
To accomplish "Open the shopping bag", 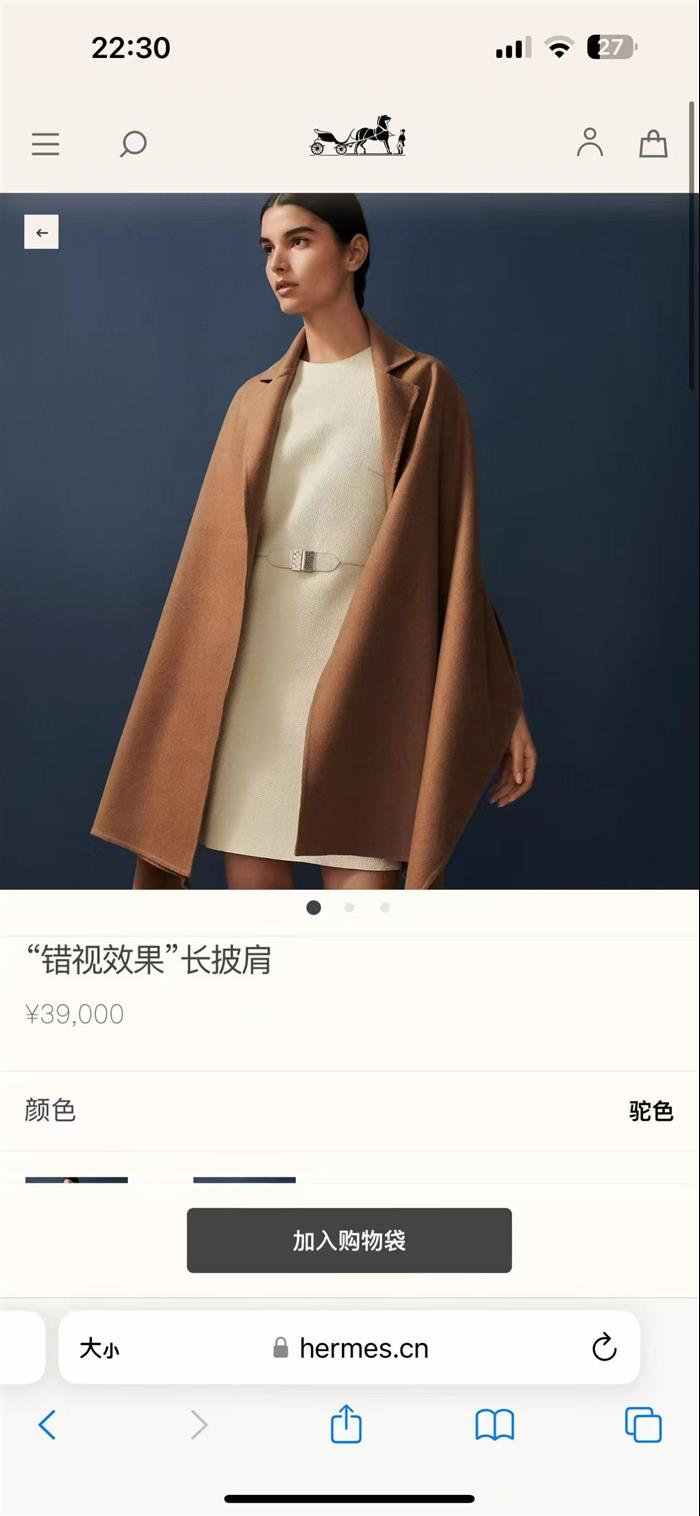I will (653, 144).
